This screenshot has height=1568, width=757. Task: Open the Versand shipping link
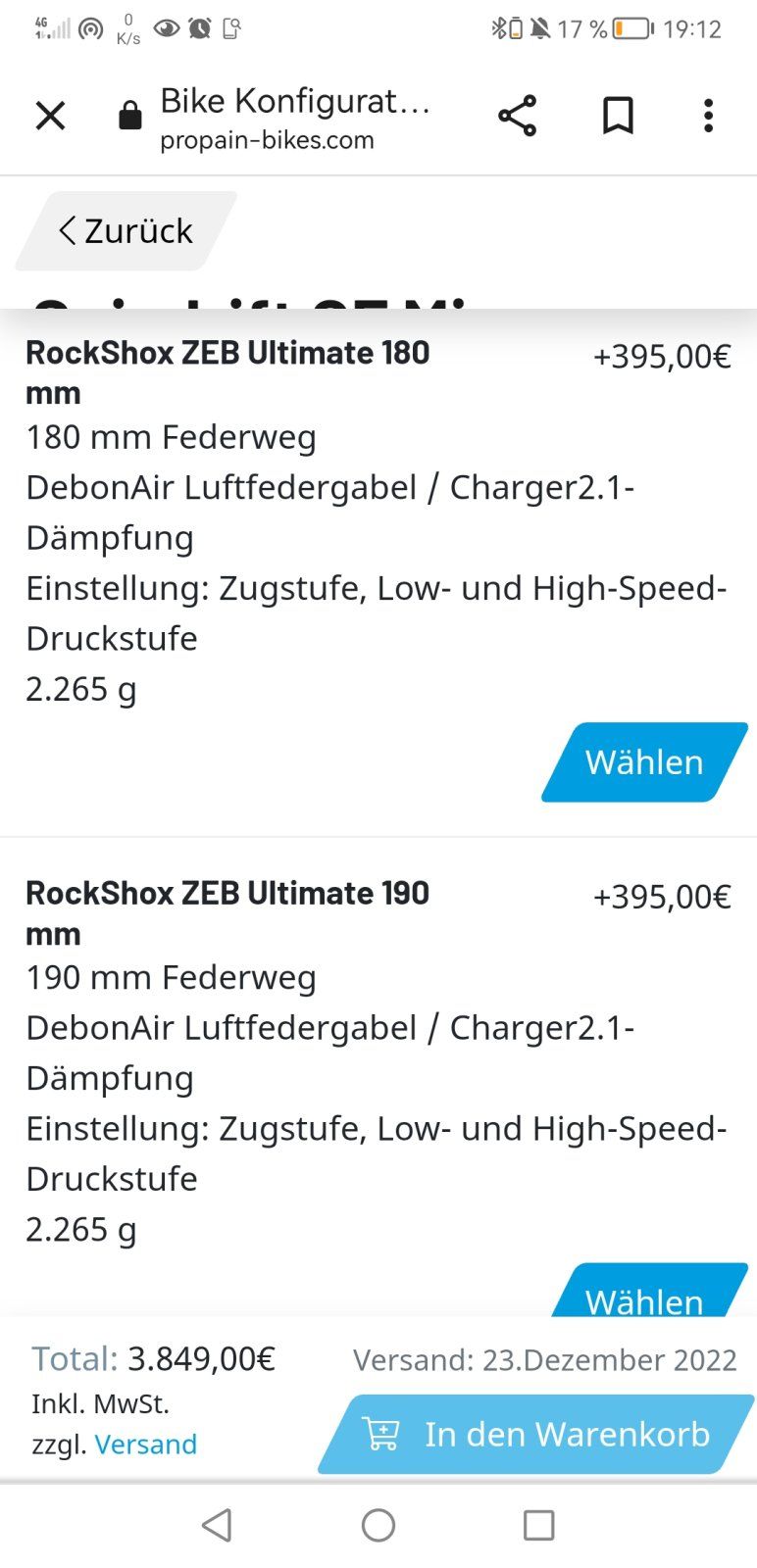coord(146,1444)
